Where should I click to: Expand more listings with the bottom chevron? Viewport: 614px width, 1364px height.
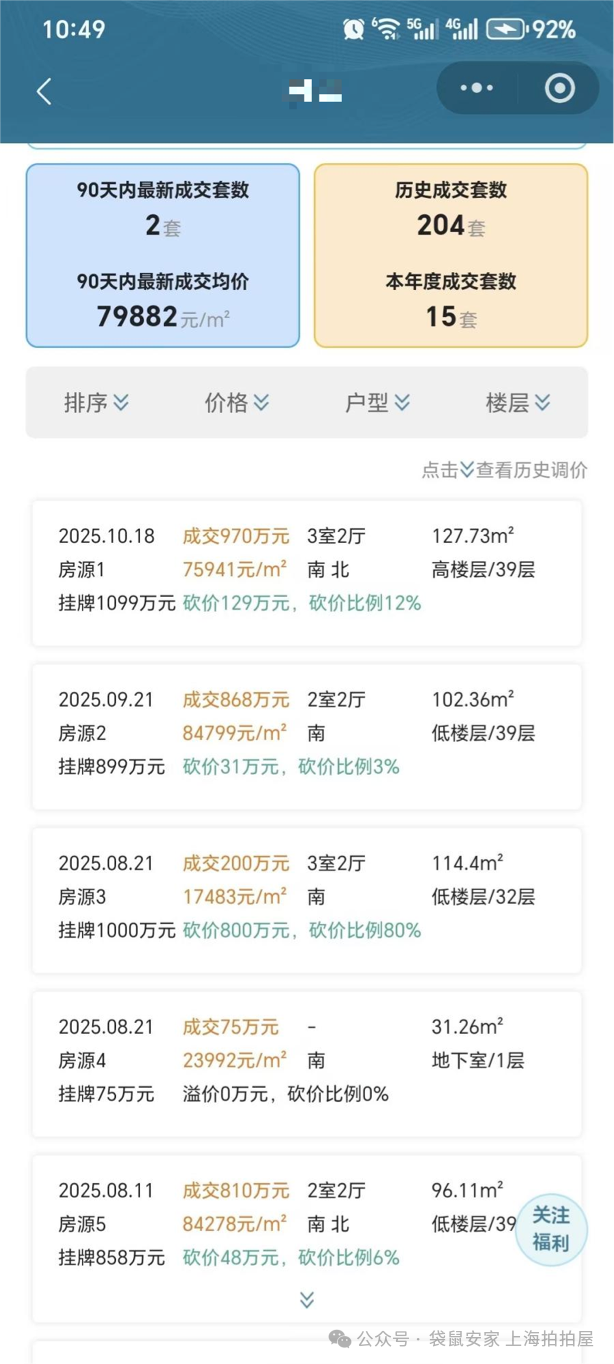click(x=307, y=1299)
